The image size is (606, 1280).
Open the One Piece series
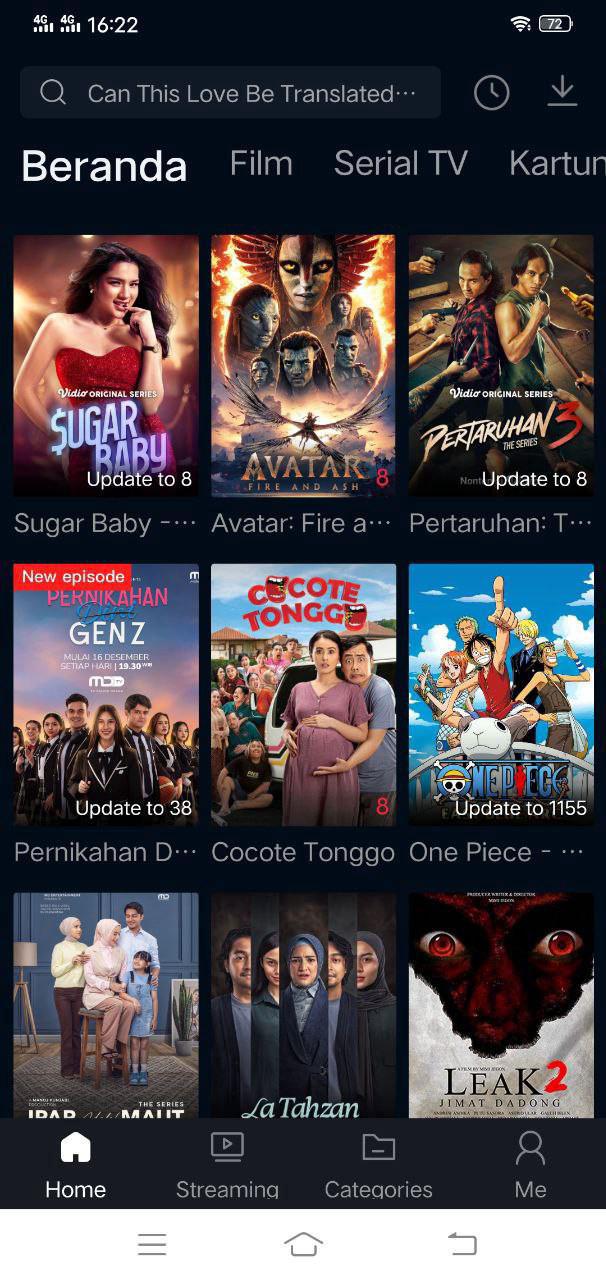(501, 694)
